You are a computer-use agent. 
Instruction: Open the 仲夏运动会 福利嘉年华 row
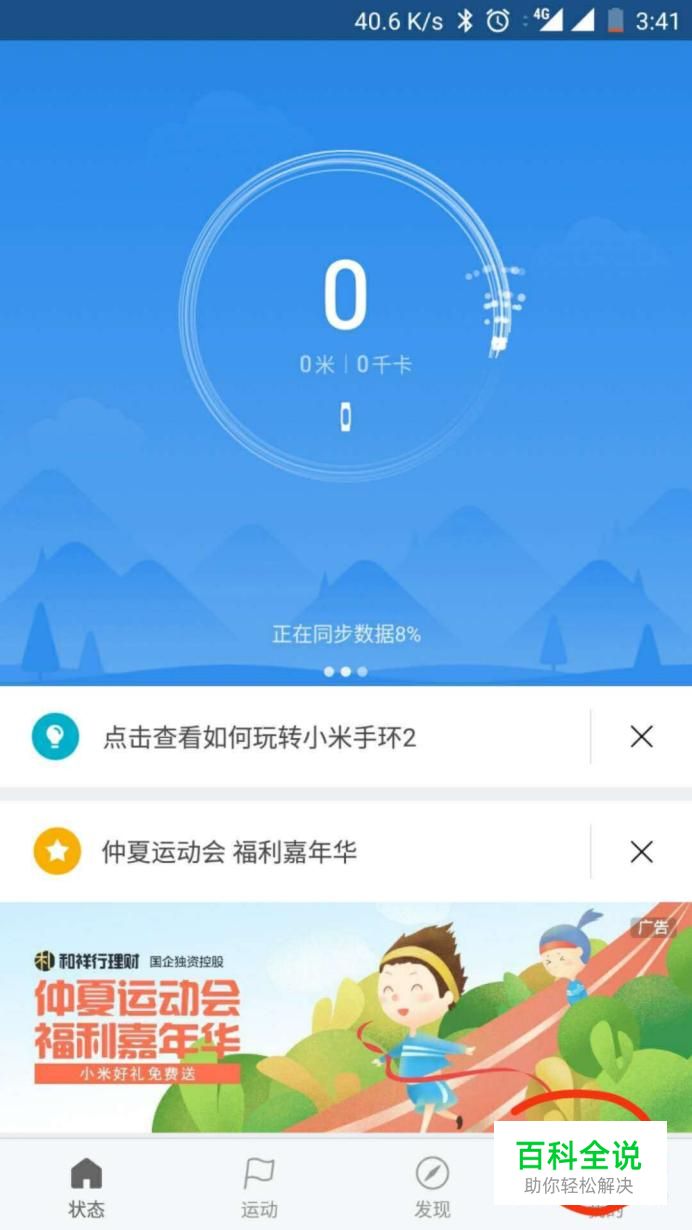pos(295,852)
